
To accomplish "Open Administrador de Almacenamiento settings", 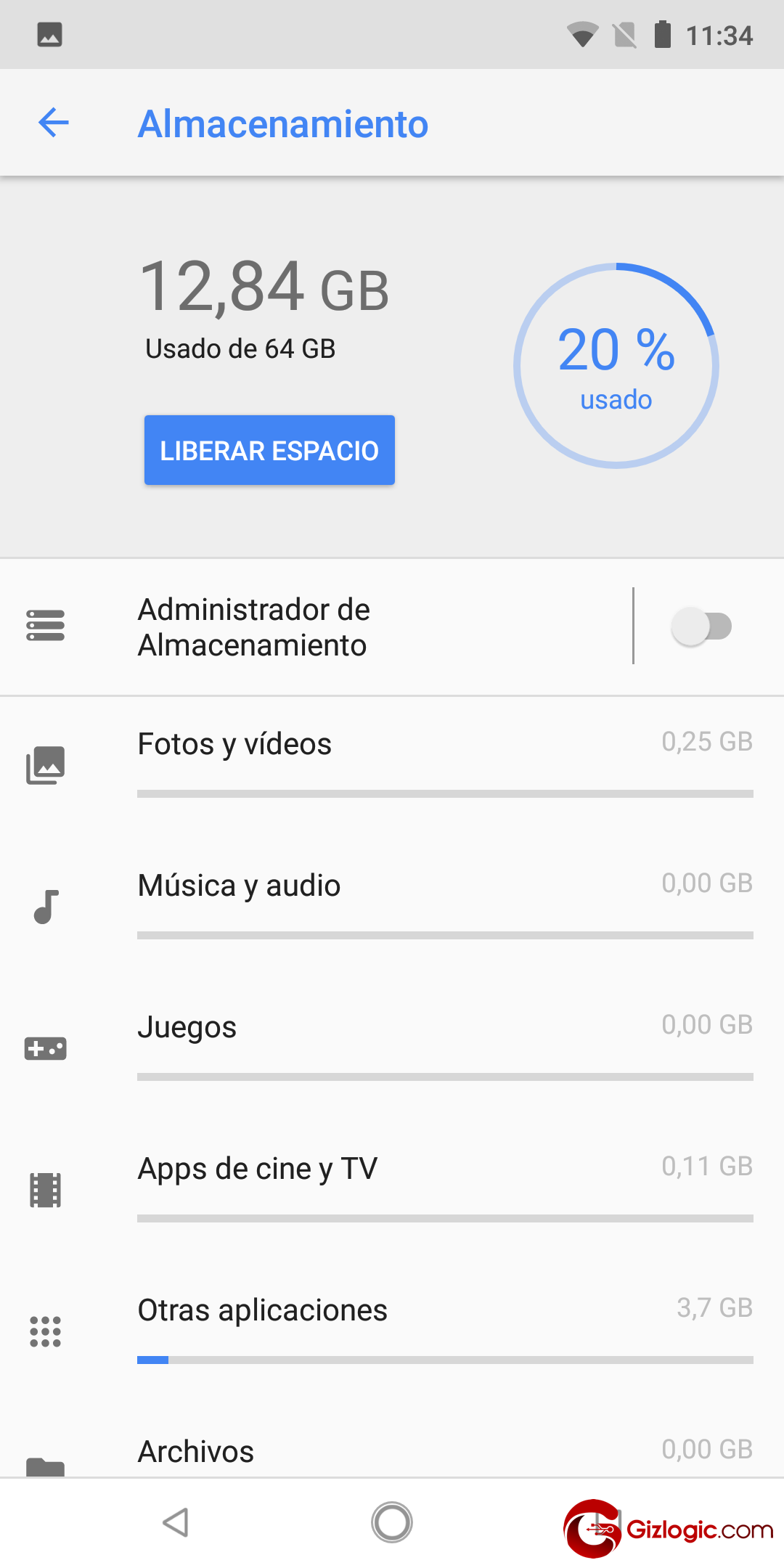I will click(x=317, y=626).
